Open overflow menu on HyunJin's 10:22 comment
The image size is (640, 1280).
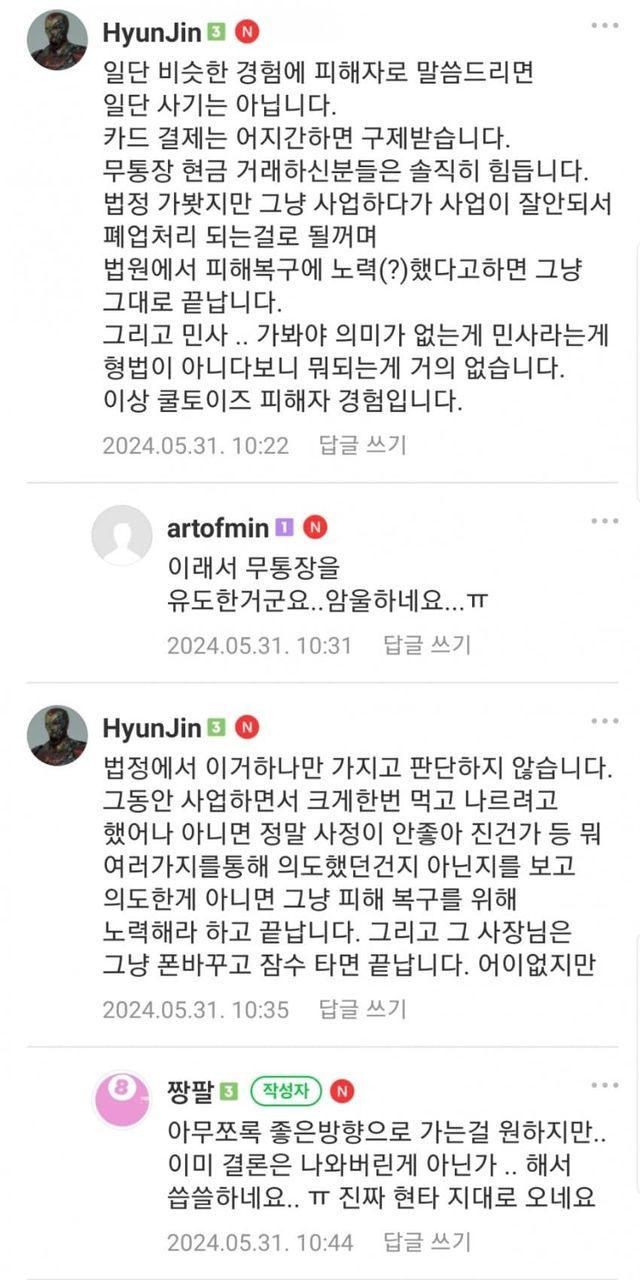(x=604, y=24)
